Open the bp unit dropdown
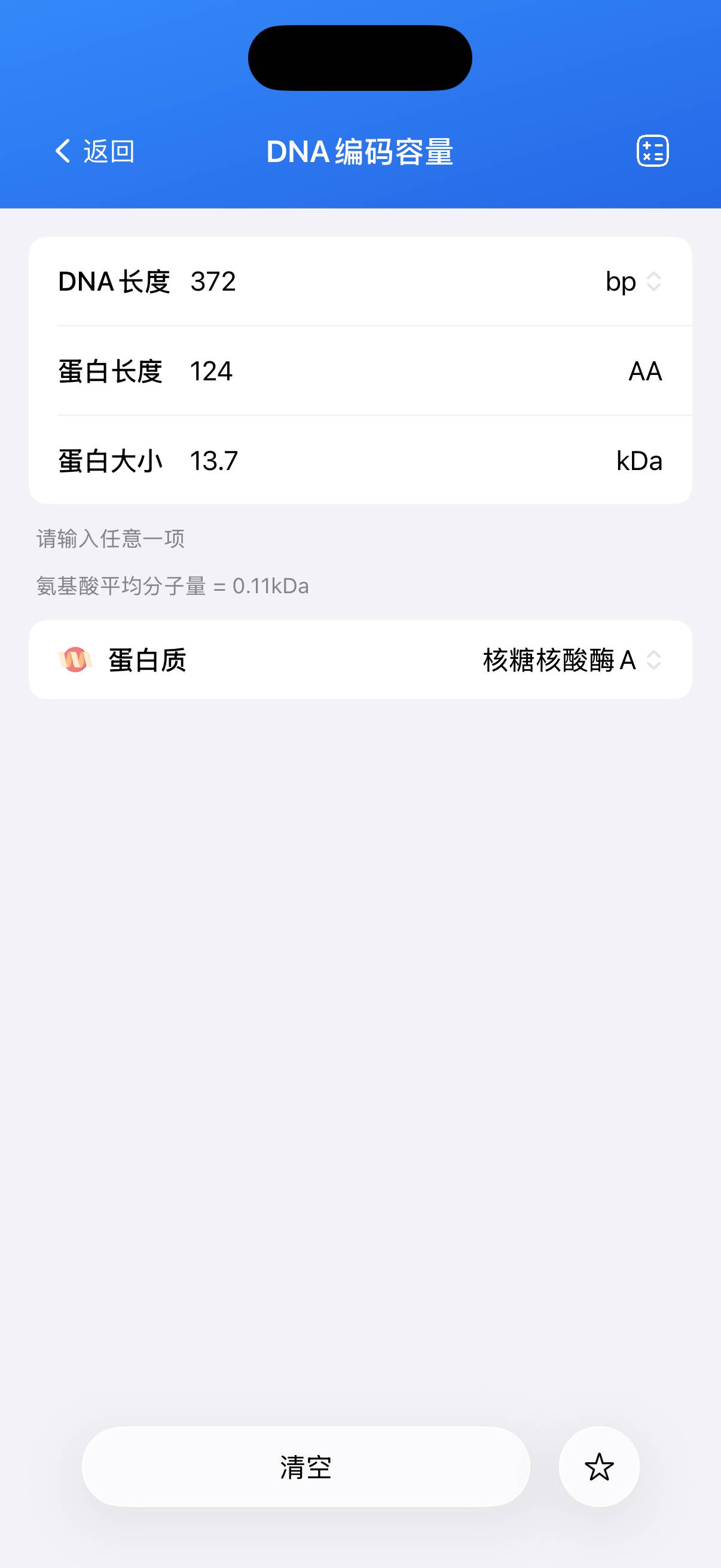Screen dimensions: 721x1568 (x=633, y=281)
